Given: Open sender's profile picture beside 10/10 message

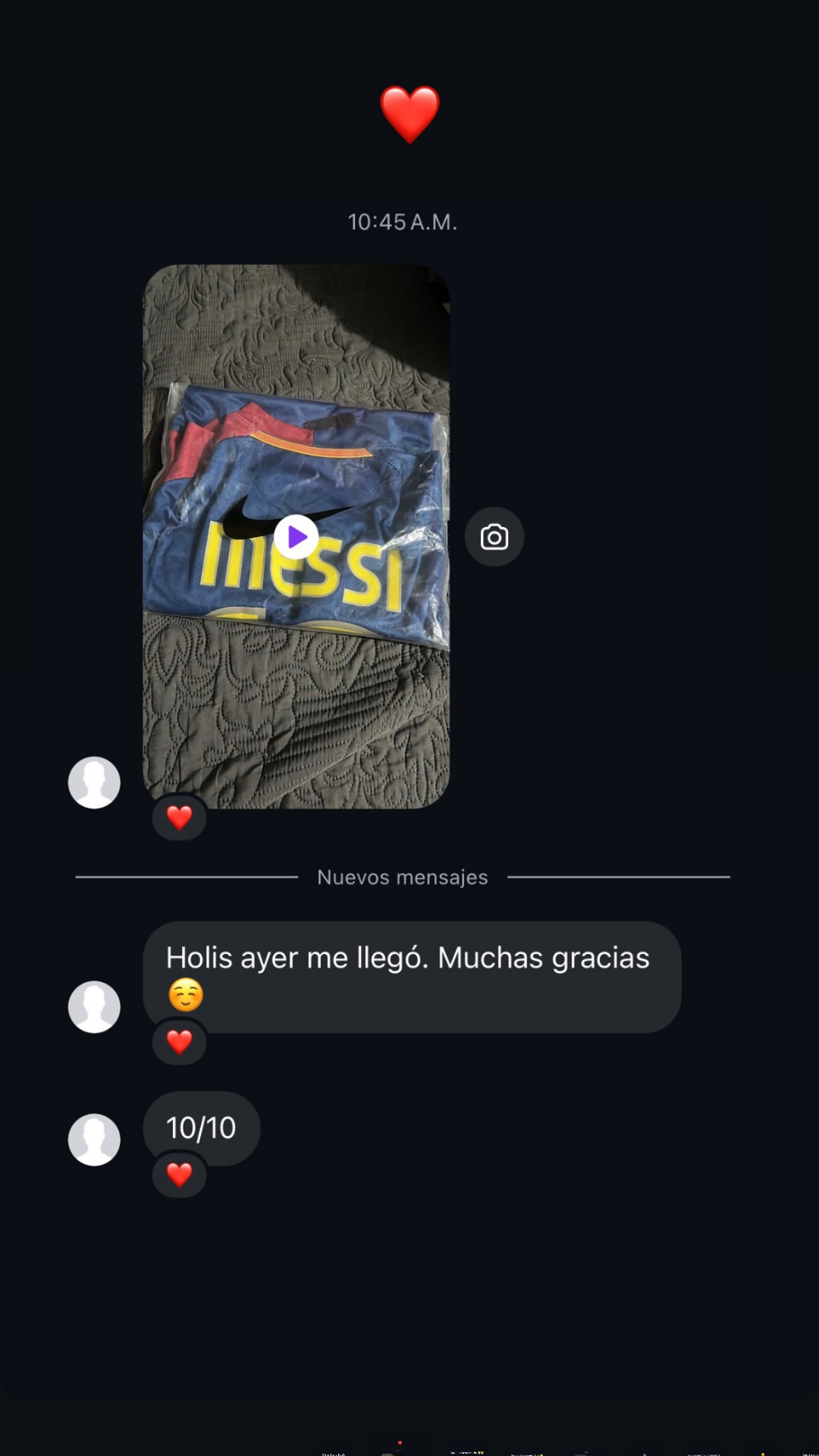Looking at the screenshot, I should pyautogui.click(x=94, y=1139).
